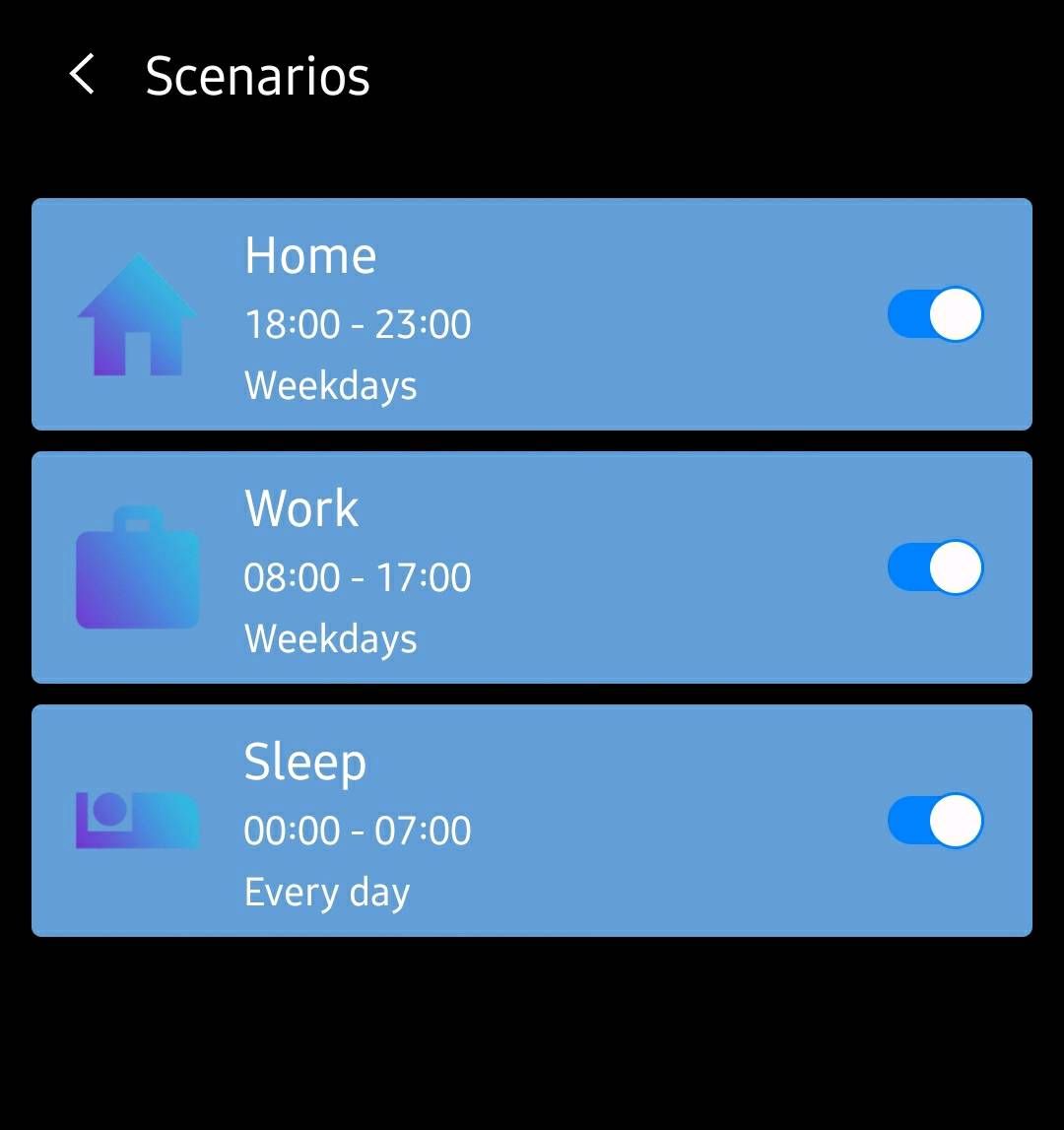This screenshot has height=1130, width=1064.
Task: Toggle the Sleep scenario off
Action: tap(934, 820)
